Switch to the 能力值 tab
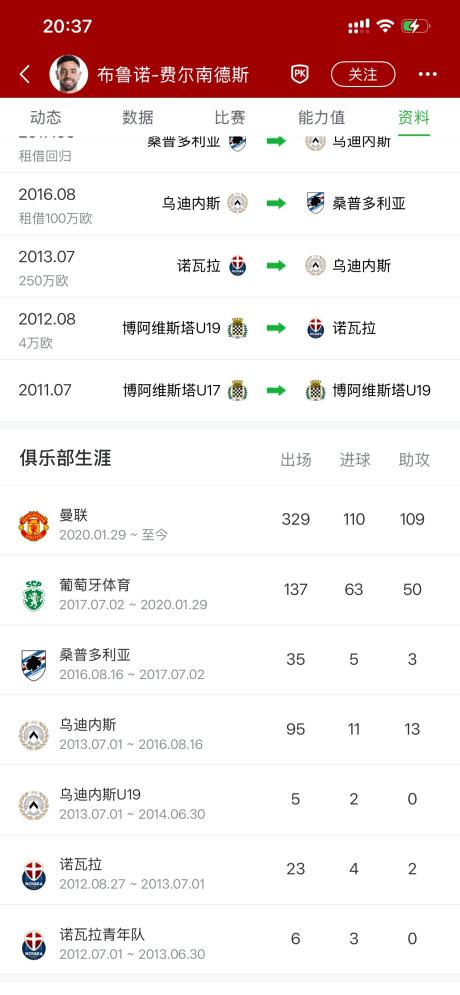Viewport: 460px width, 995px height. (322, 117)
